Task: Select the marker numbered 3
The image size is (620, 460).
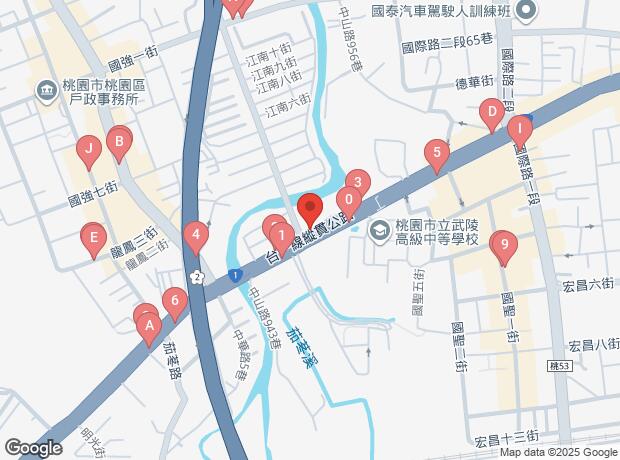Action: point(358,183)
